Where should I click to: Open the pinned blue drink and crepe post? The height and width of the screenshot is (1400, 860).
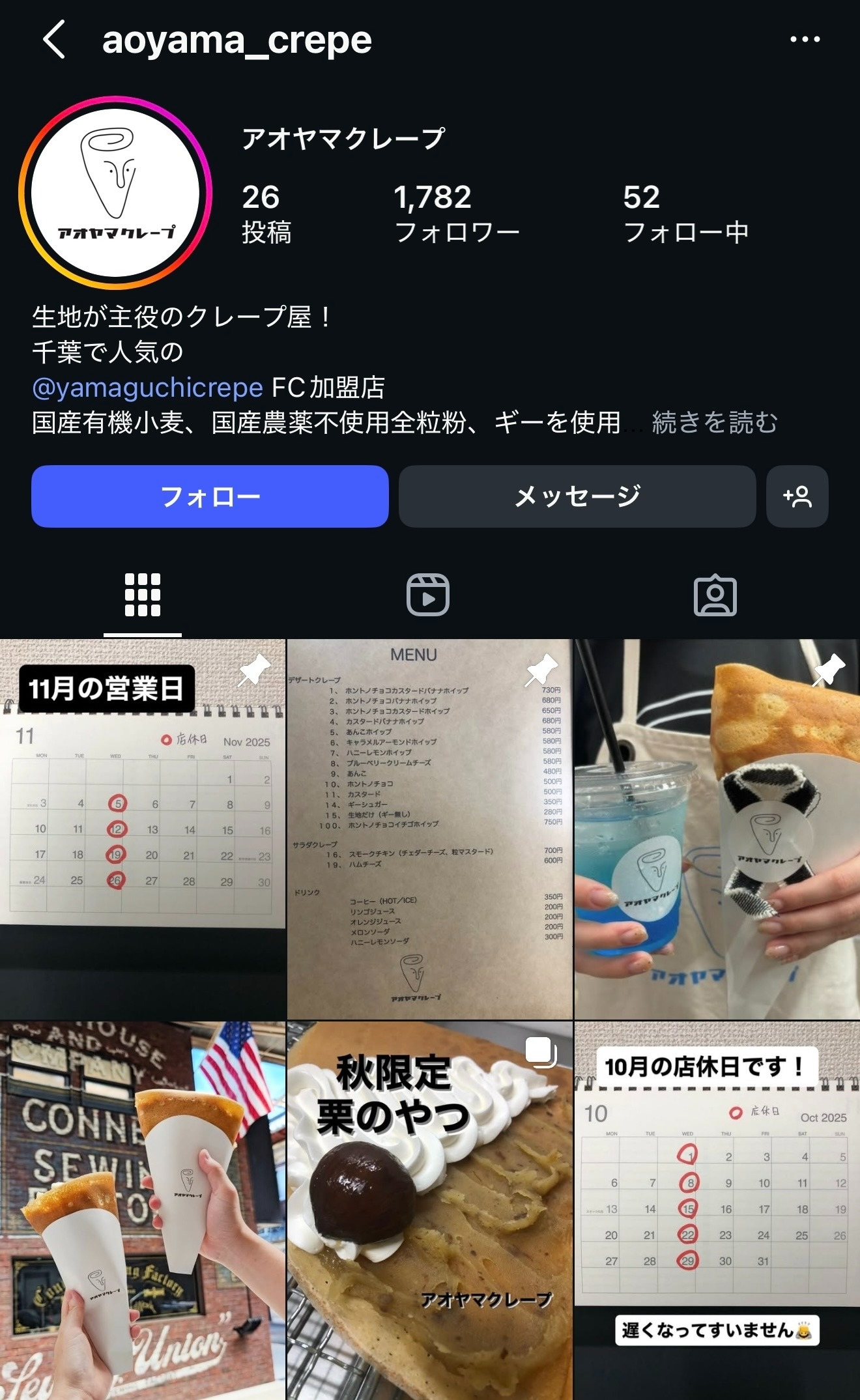tap(717, 829)
